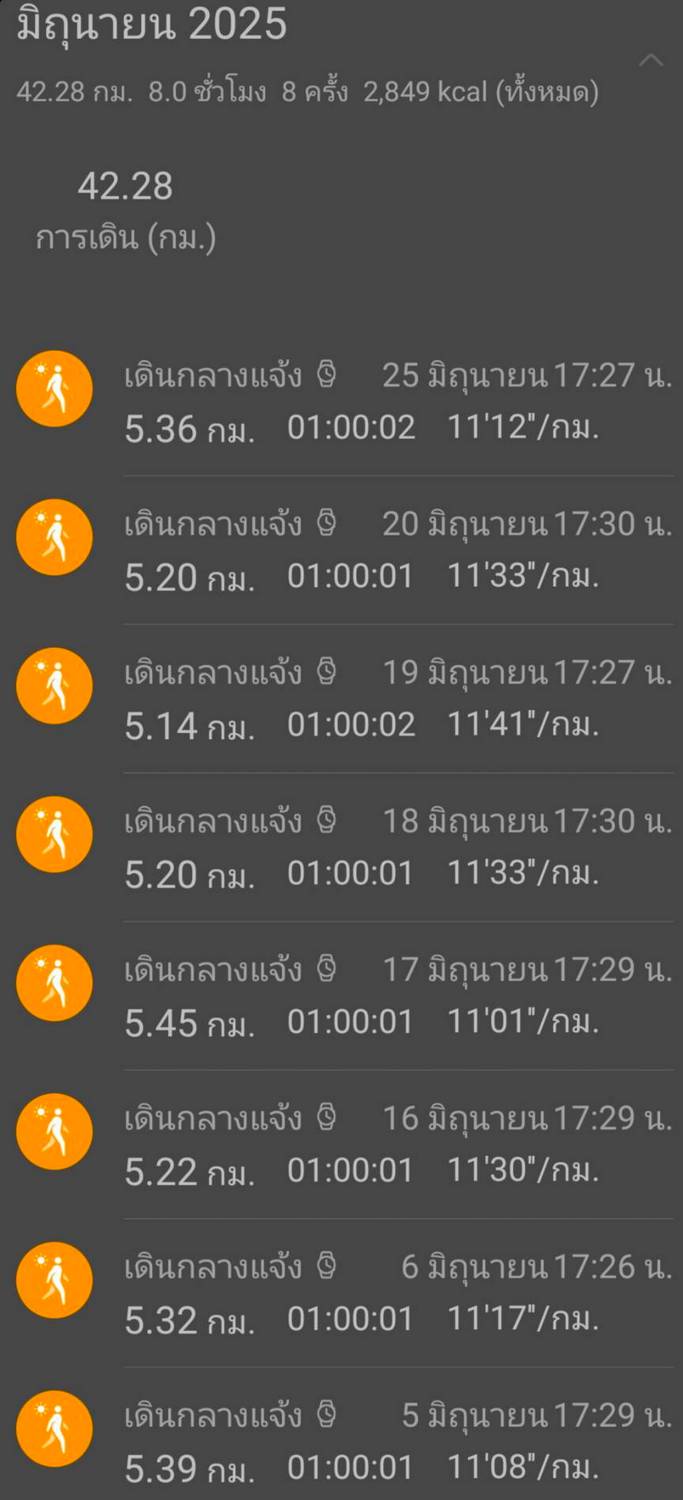Open the 6 มิถุนายน 5.32 กม. walk
The width and height of the screenshot is (683, 1500).
(x=341, y=1293)
